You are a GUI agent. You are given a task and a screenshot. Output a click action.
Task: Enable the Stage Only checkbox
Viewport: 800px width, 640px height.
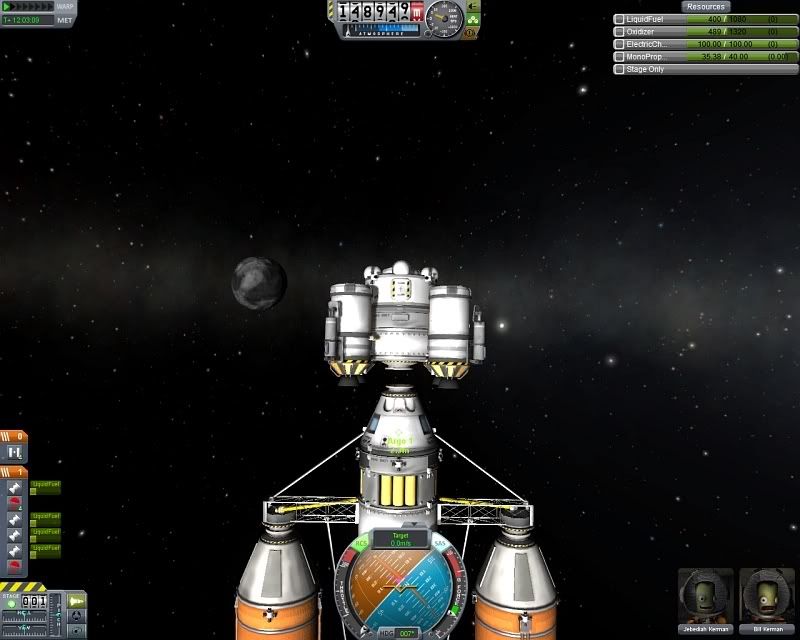pos(620,69)
